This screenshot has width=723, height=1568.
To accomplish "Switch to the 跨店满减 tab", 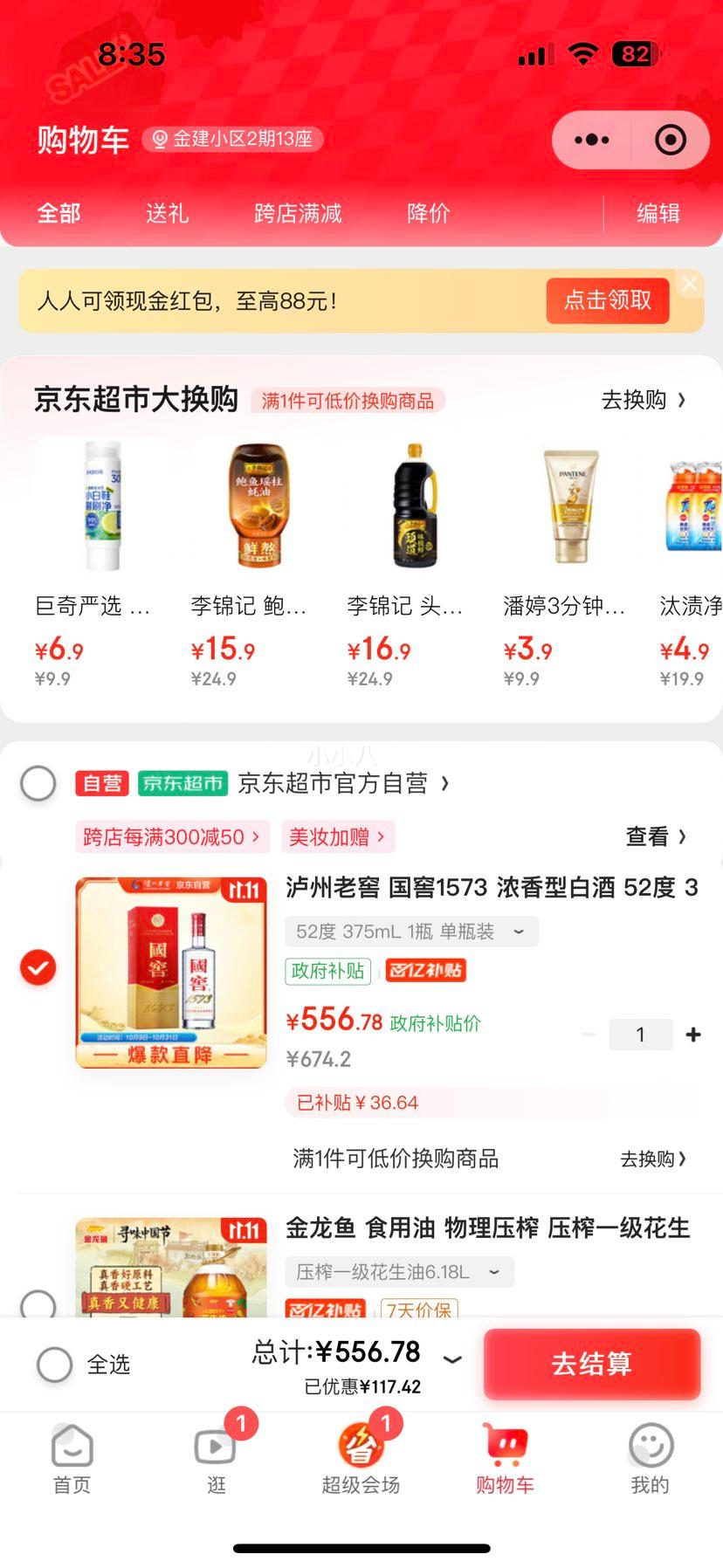I will point(298,213).
